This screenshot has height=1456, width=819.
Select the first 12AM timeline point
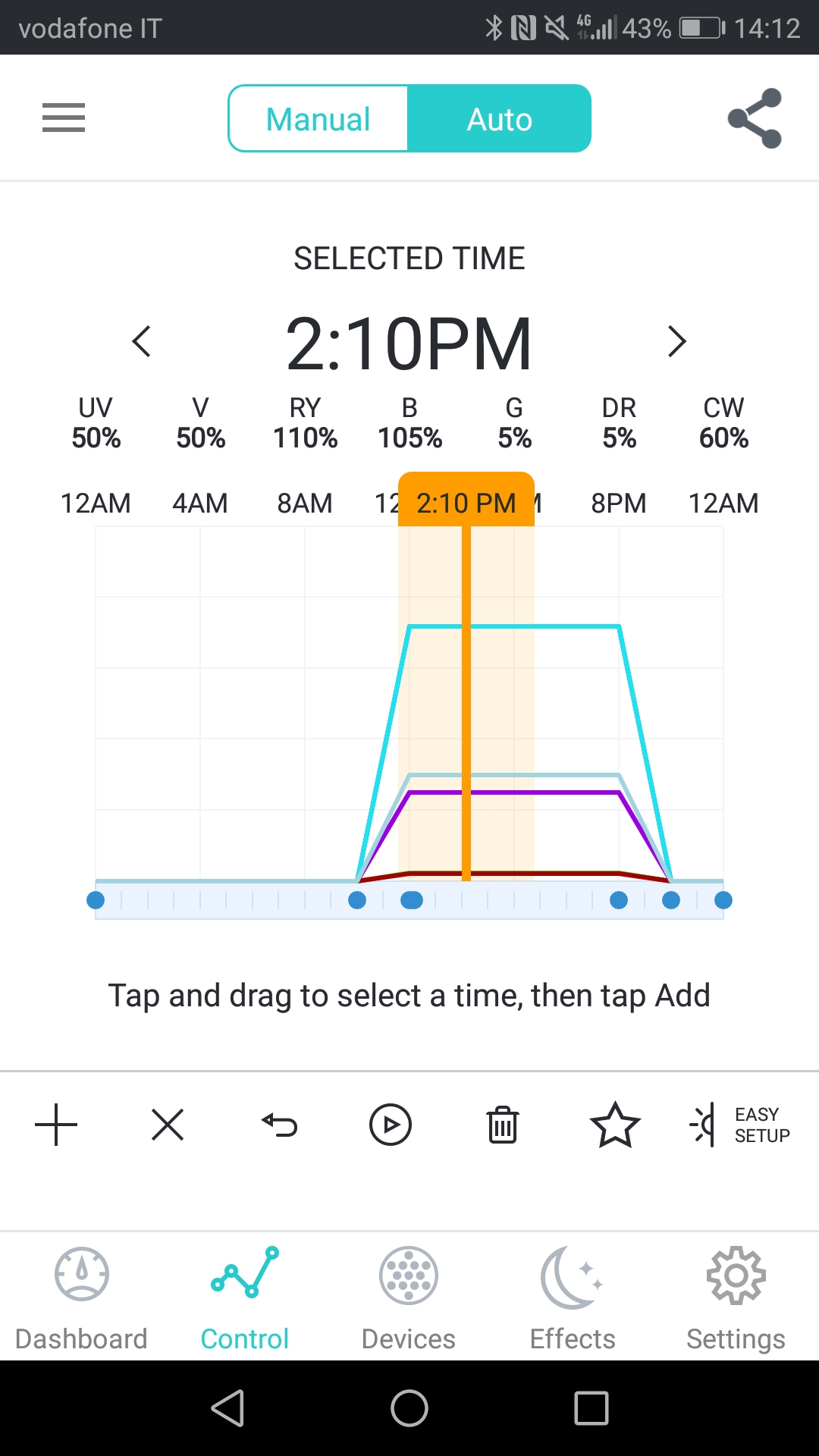(96, 900)
